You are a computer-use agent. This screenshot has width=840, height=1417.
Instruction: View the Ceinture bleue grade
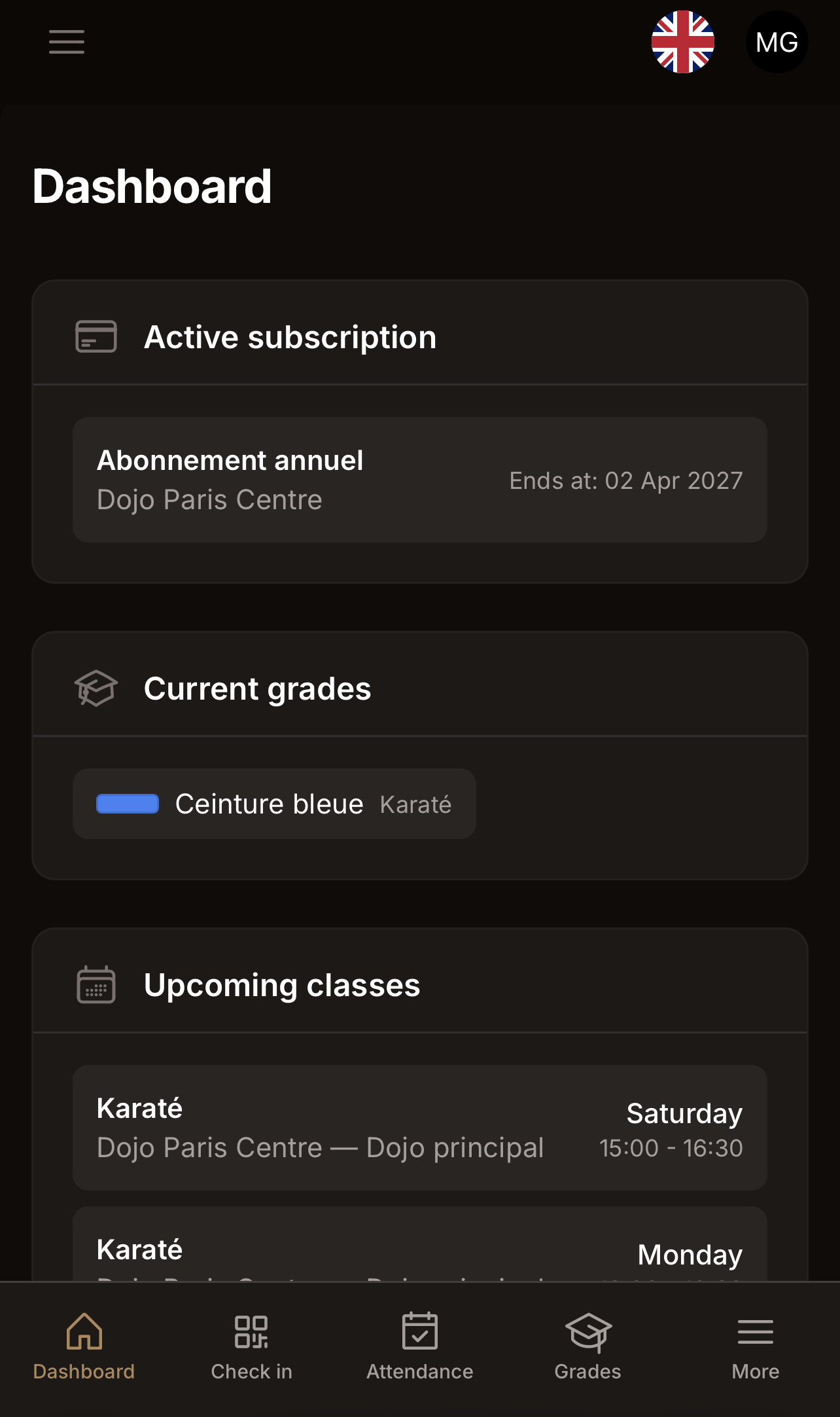point(274,804)
